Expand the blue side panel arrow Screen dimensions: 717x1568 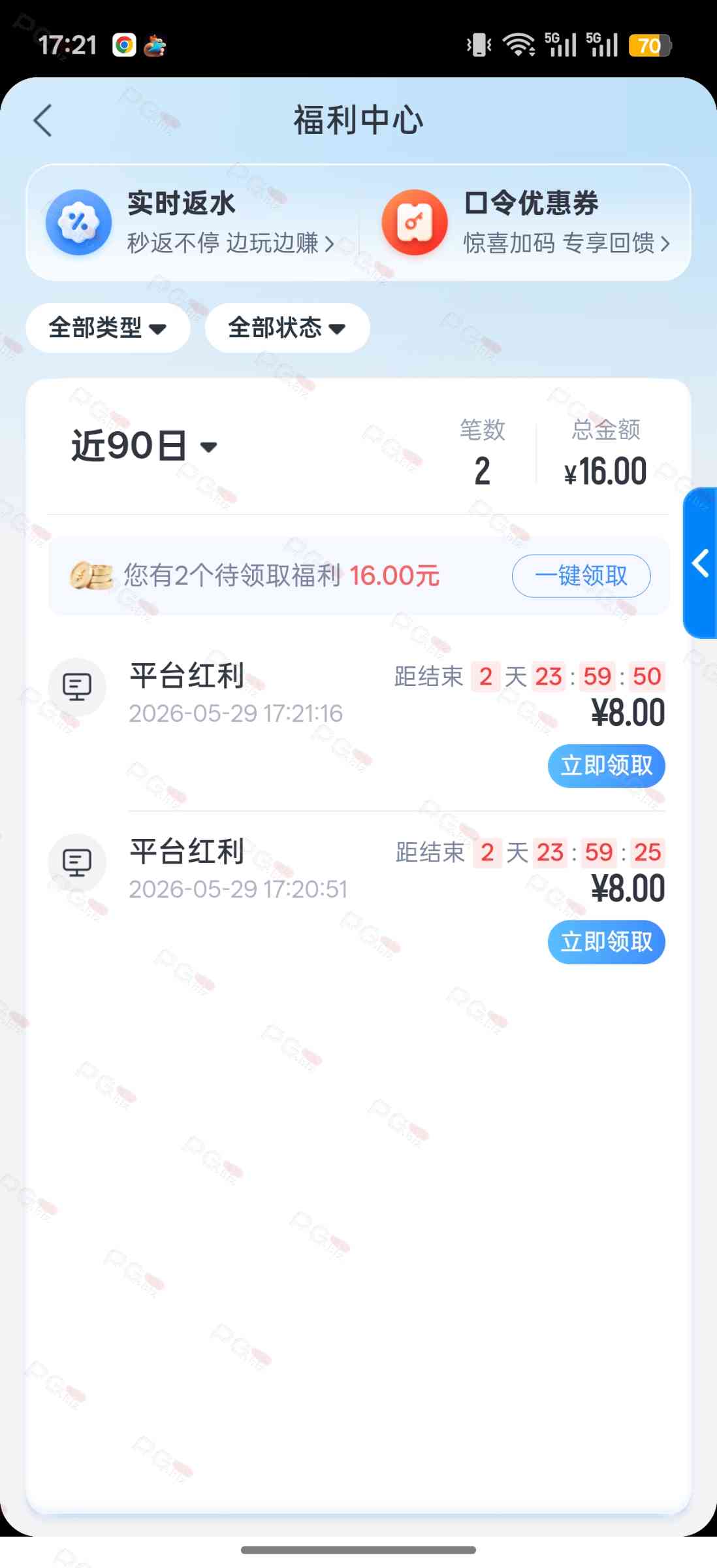click(701, 563)
